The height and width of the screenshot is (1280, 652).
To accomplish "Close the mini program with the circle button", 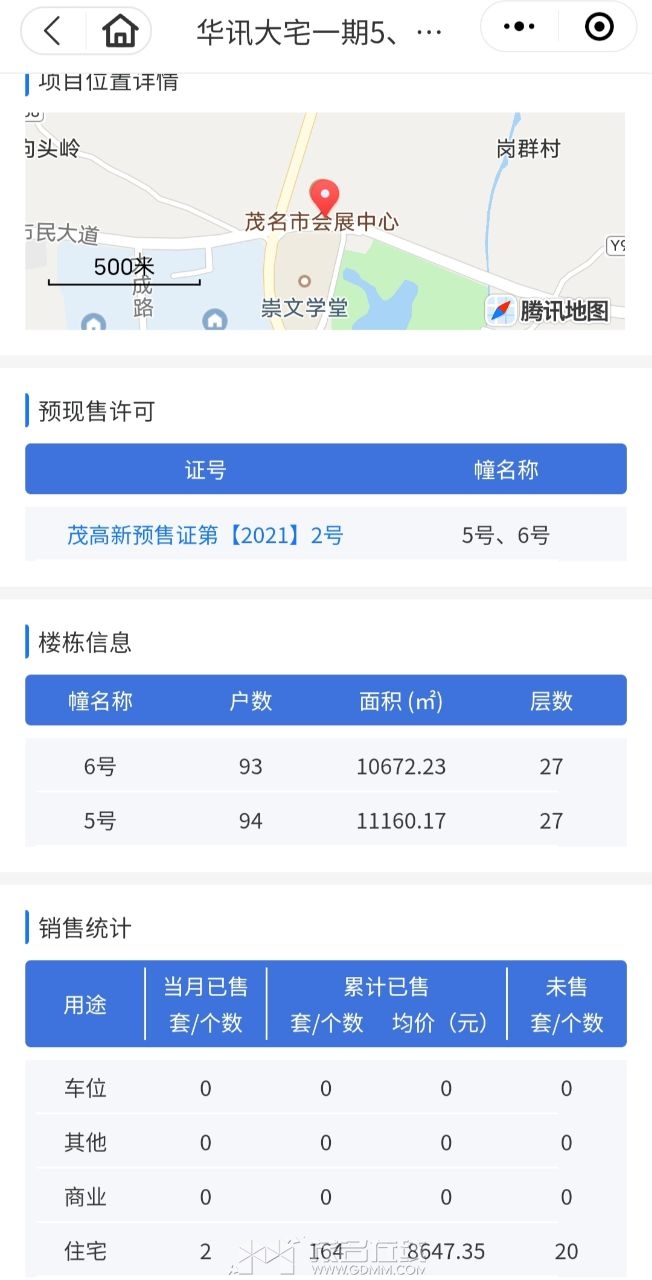I will coord(598,27).
